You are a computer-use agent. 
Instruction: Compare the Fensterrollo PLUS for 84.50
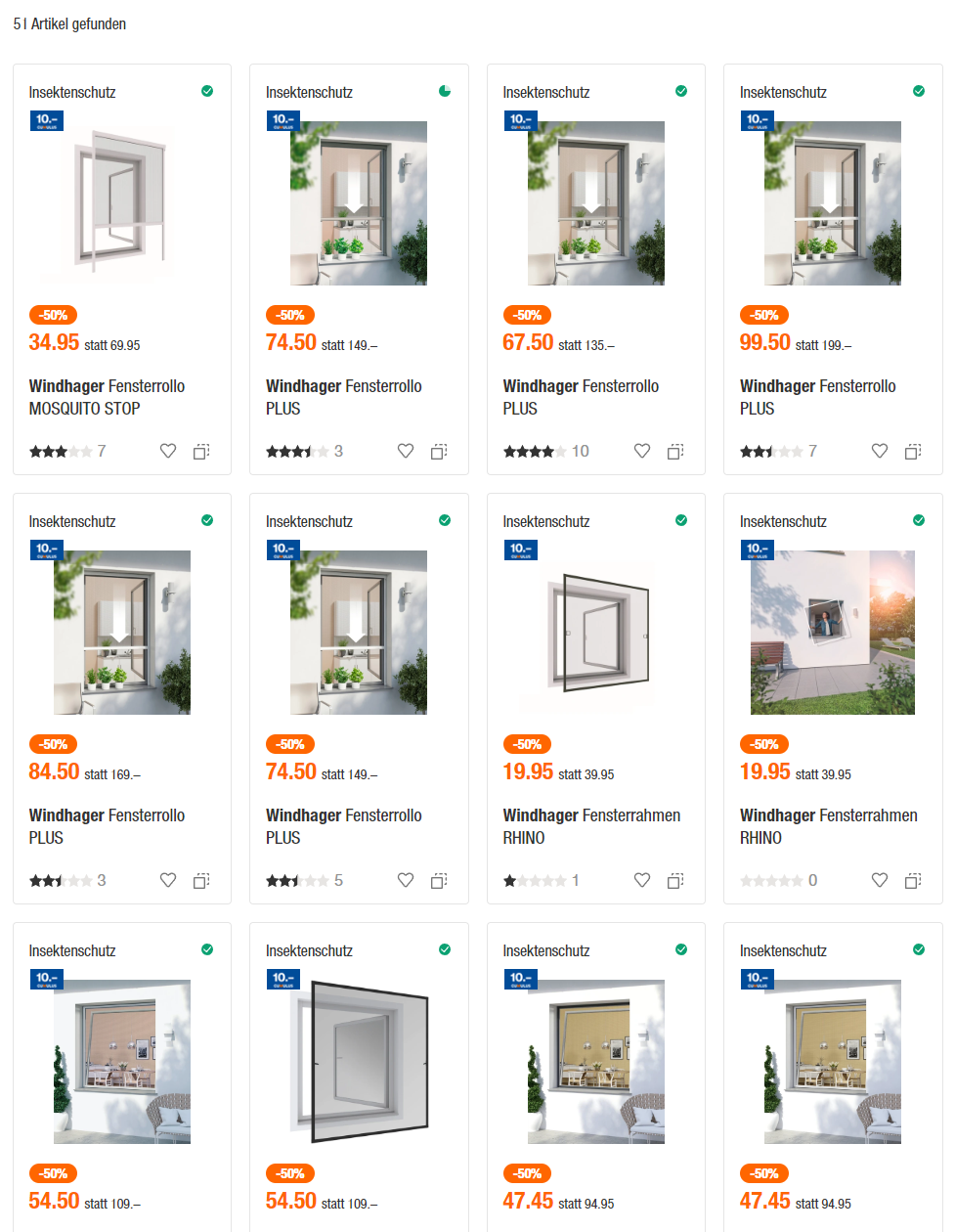click(x=201, y=880)
